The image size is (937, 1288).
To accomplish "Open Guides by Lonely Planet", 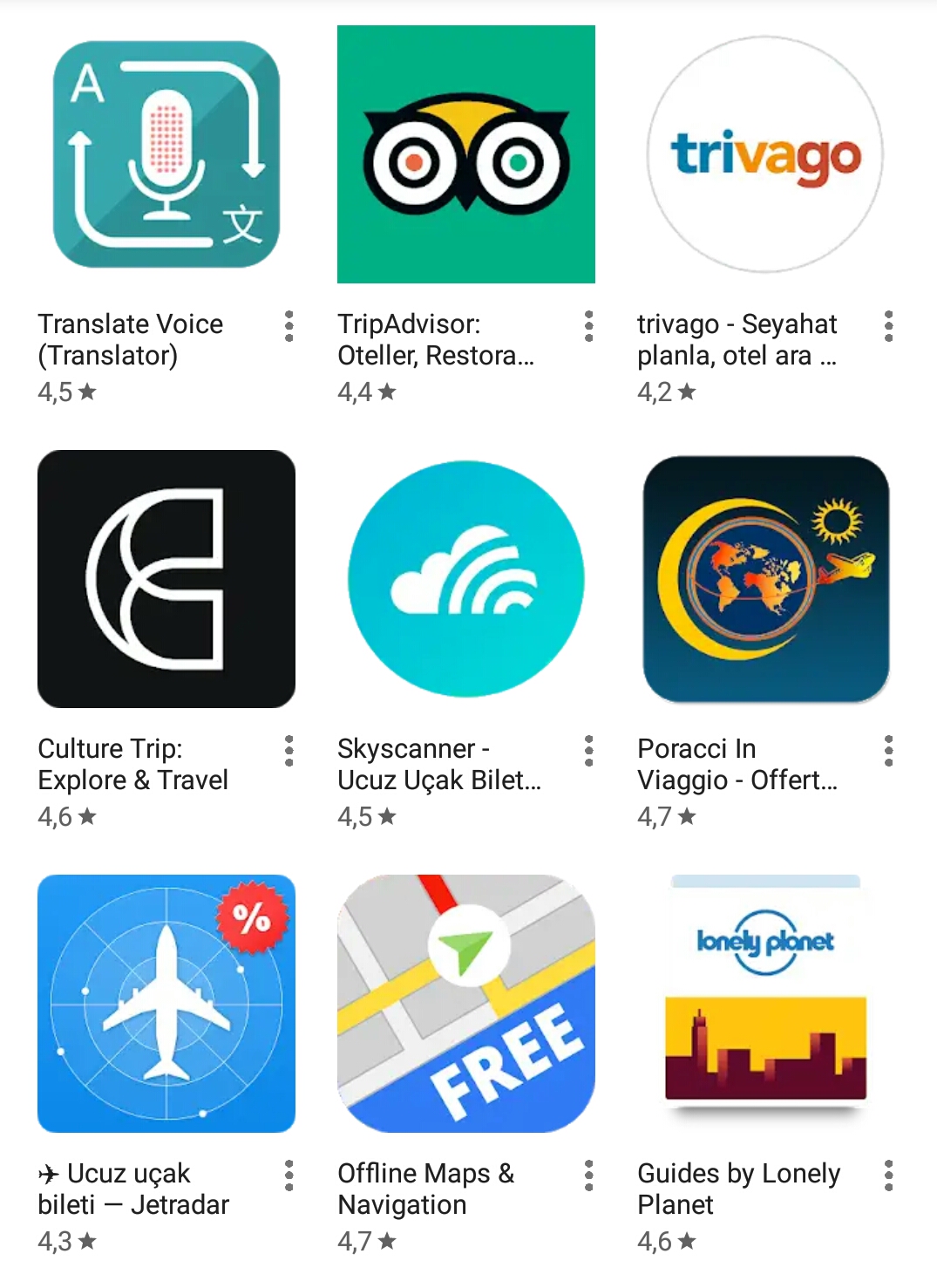I will pyautogui.click(x=765, y=1003).
